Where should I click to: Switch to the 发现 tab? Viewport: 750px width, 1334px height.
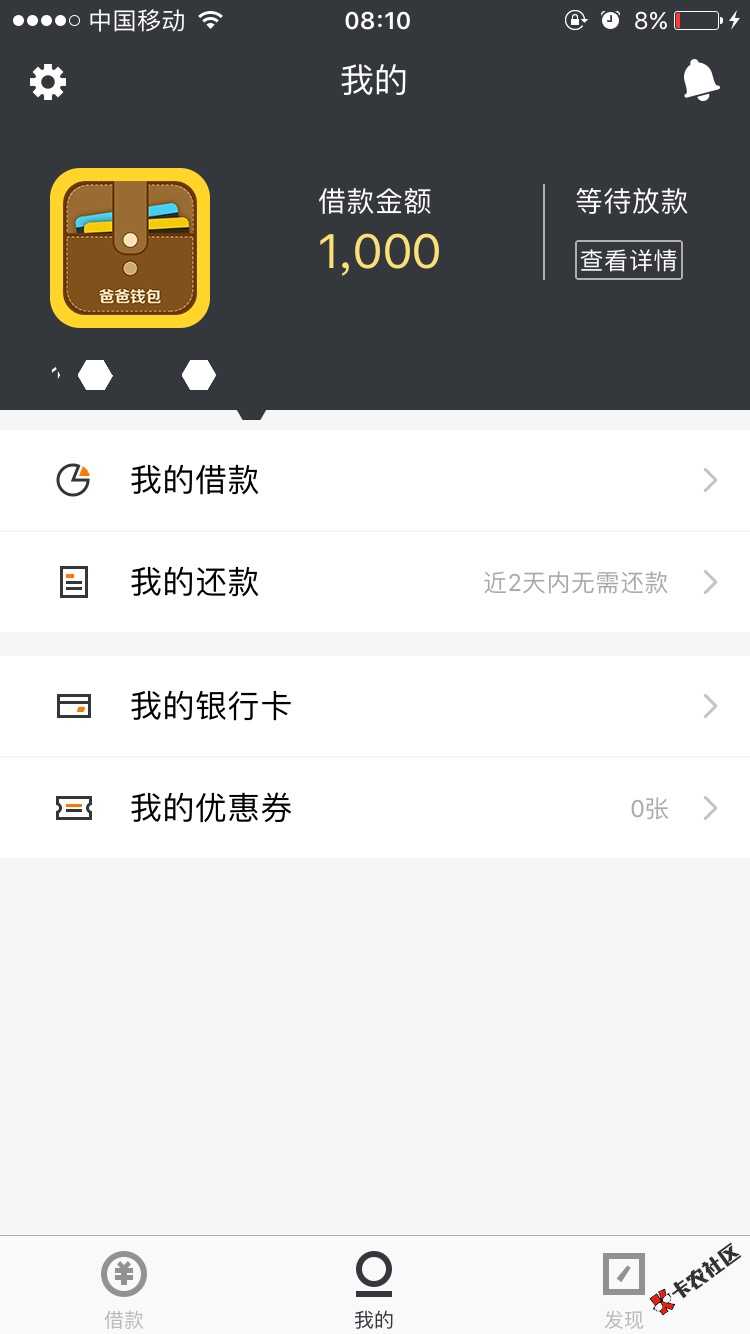[624, 1289]
